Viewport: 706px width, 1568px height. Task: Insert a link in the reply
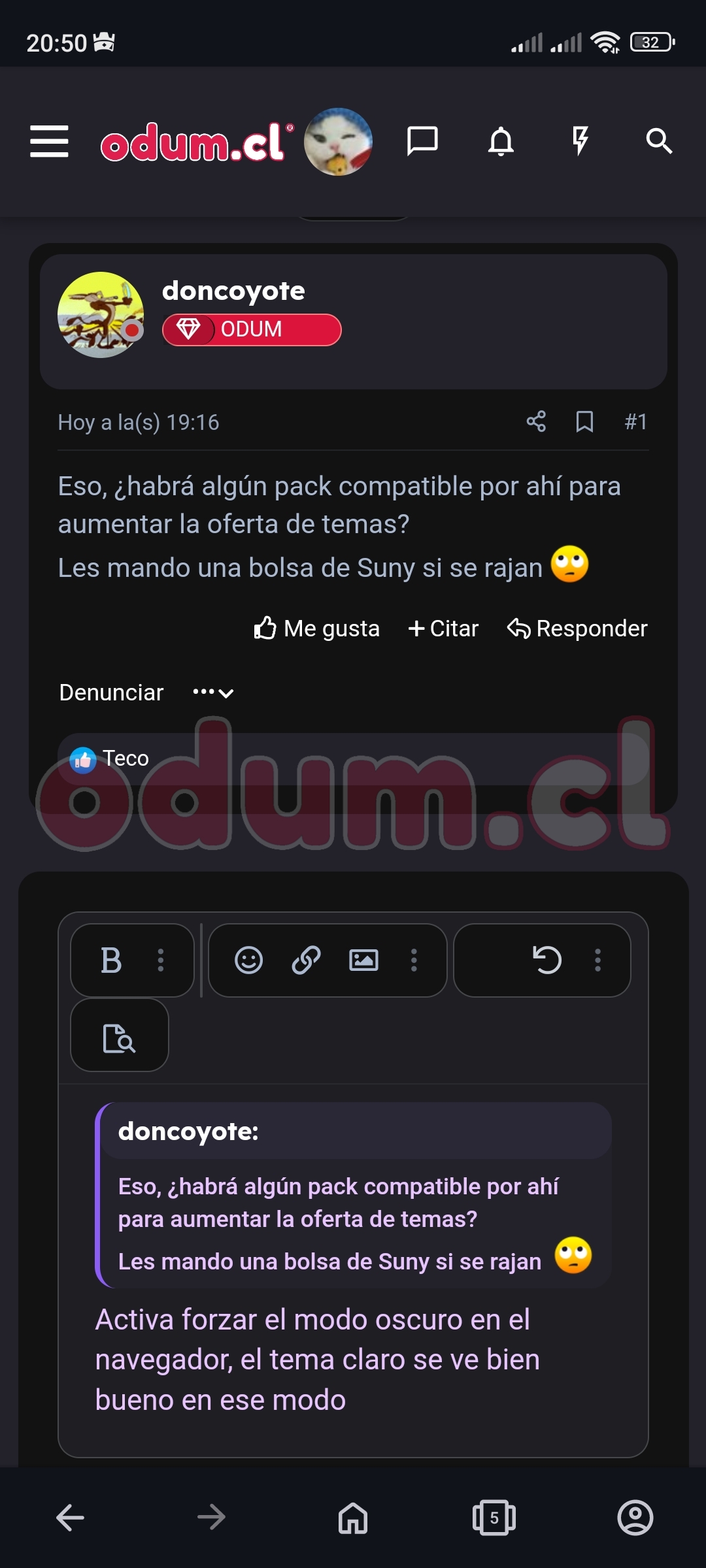[306, 960]
